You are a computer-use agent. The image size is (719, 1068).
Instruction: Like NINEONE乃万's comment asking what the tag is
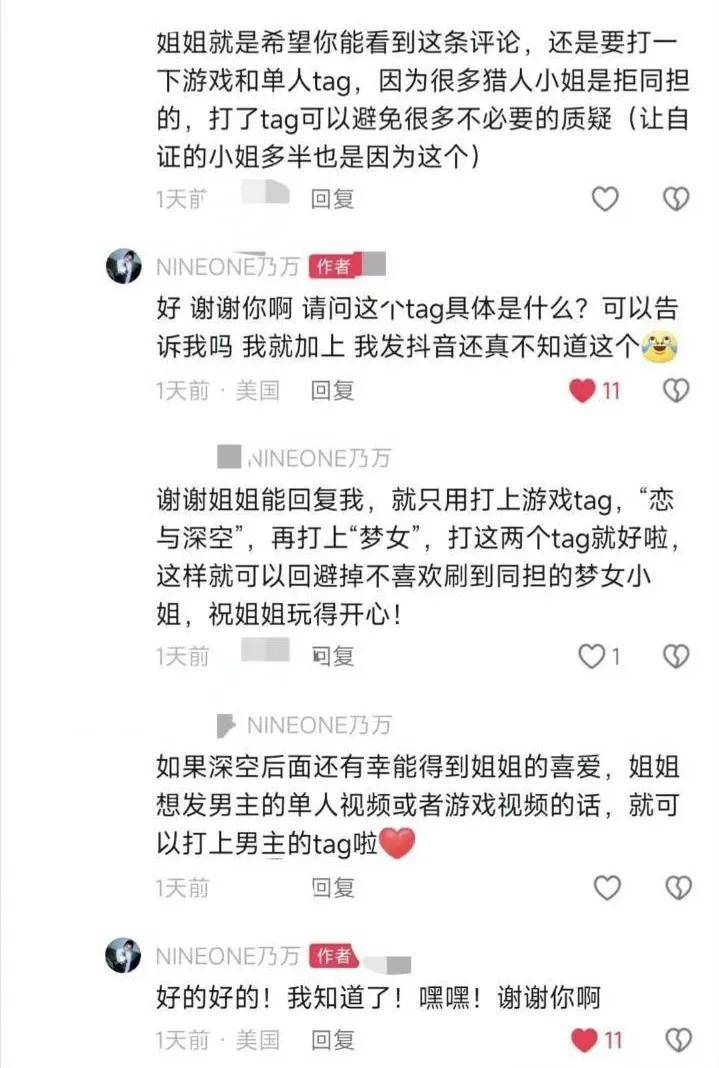click(x=583, y=390)
